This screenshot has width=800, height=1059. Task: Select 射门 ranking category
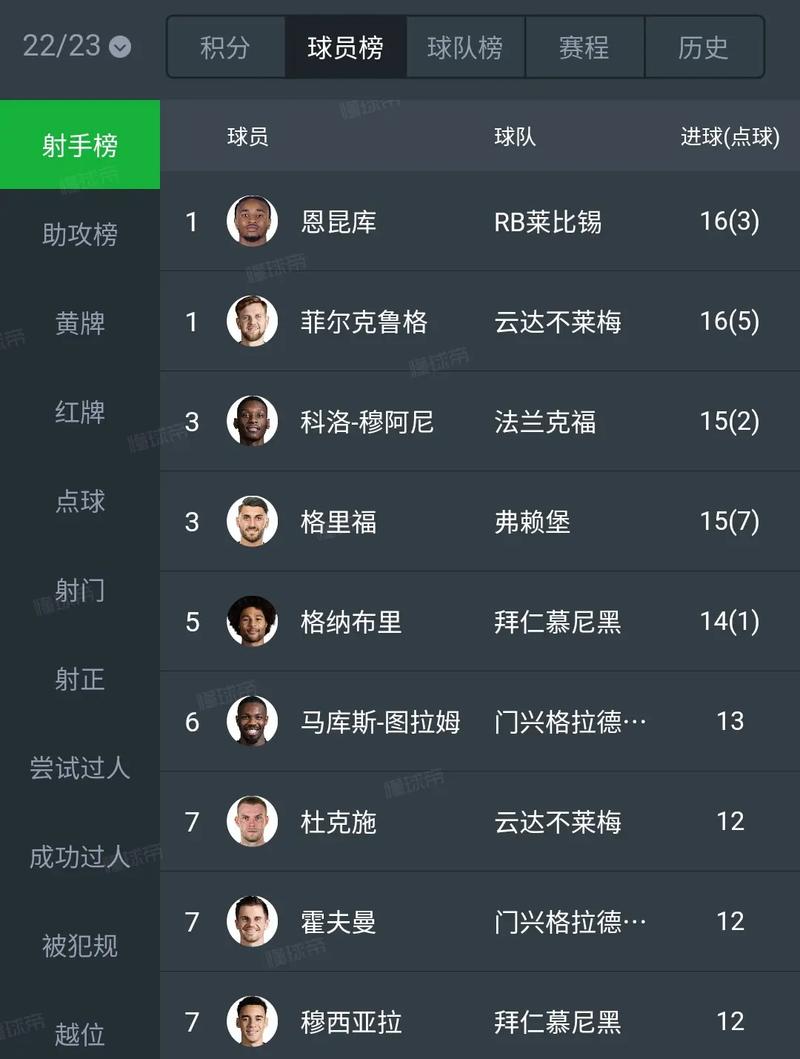(80, 590)
